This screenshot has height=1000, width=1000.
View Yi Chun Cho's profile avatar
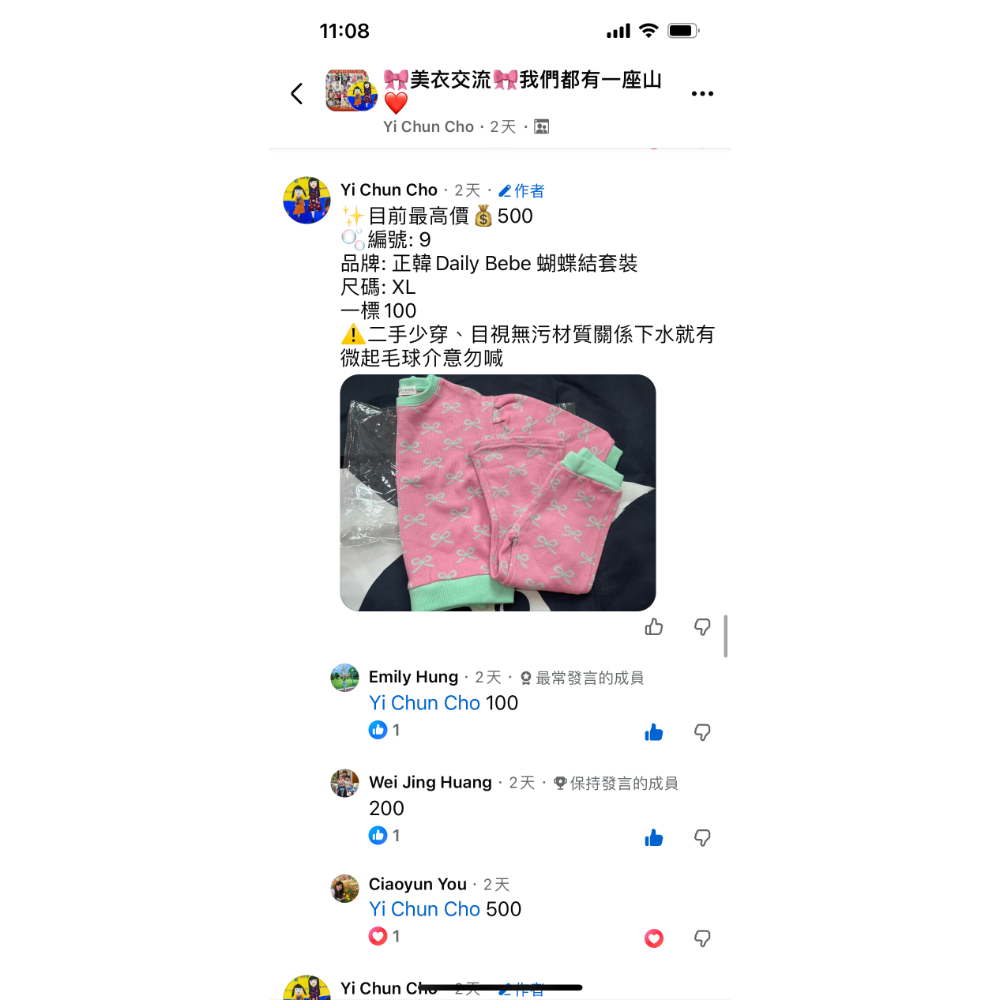[307, 199]
